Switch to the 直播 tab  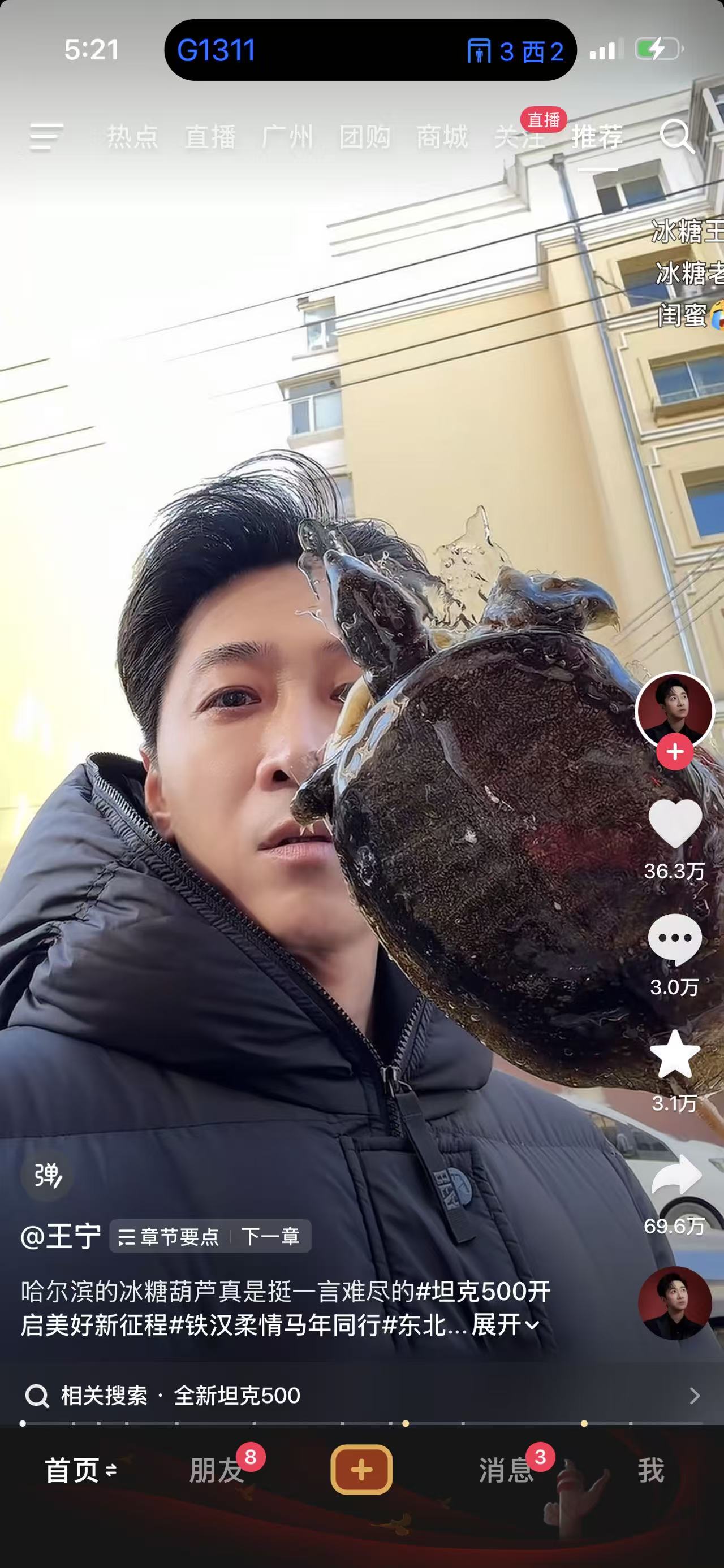tap(210, 136)
